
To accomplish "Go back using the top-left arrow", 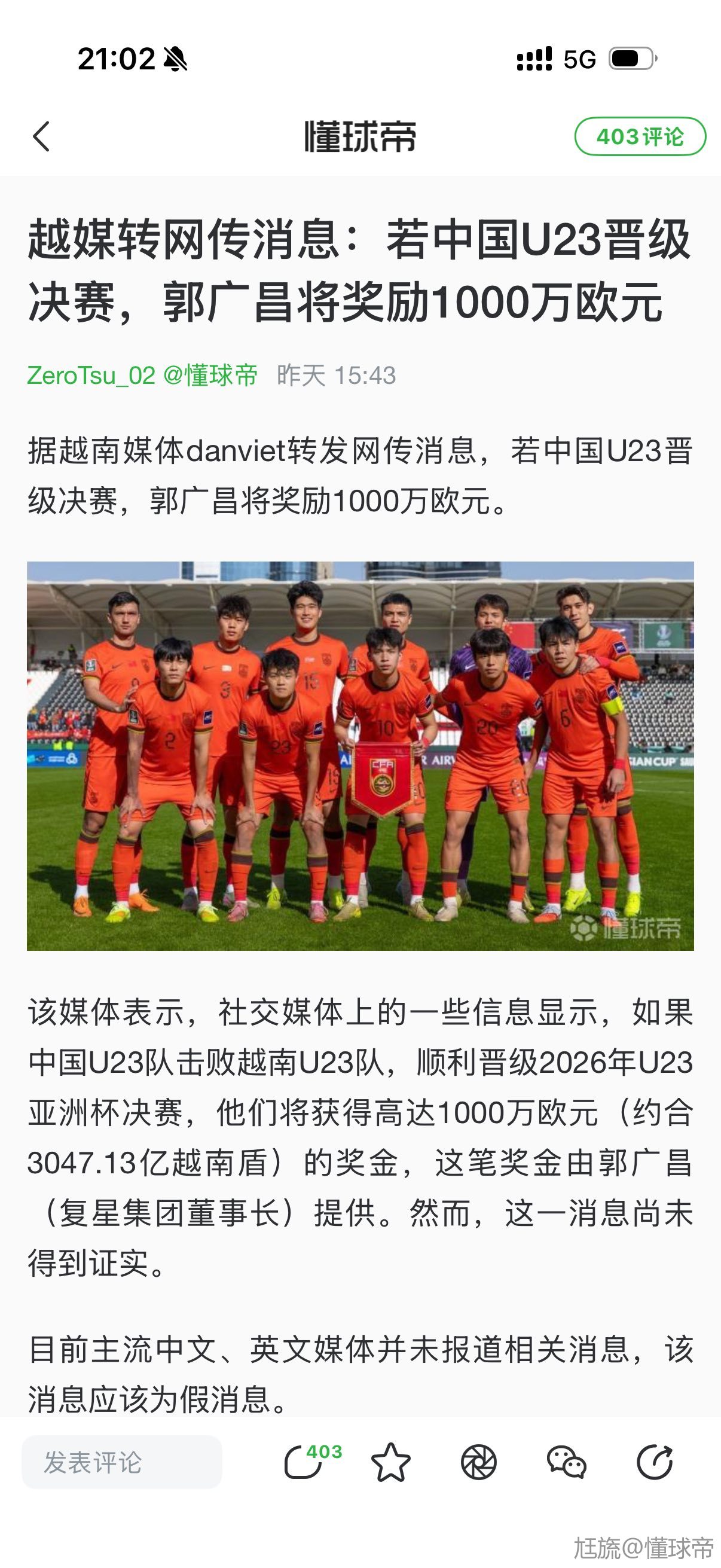I will [x=41, y=136].
